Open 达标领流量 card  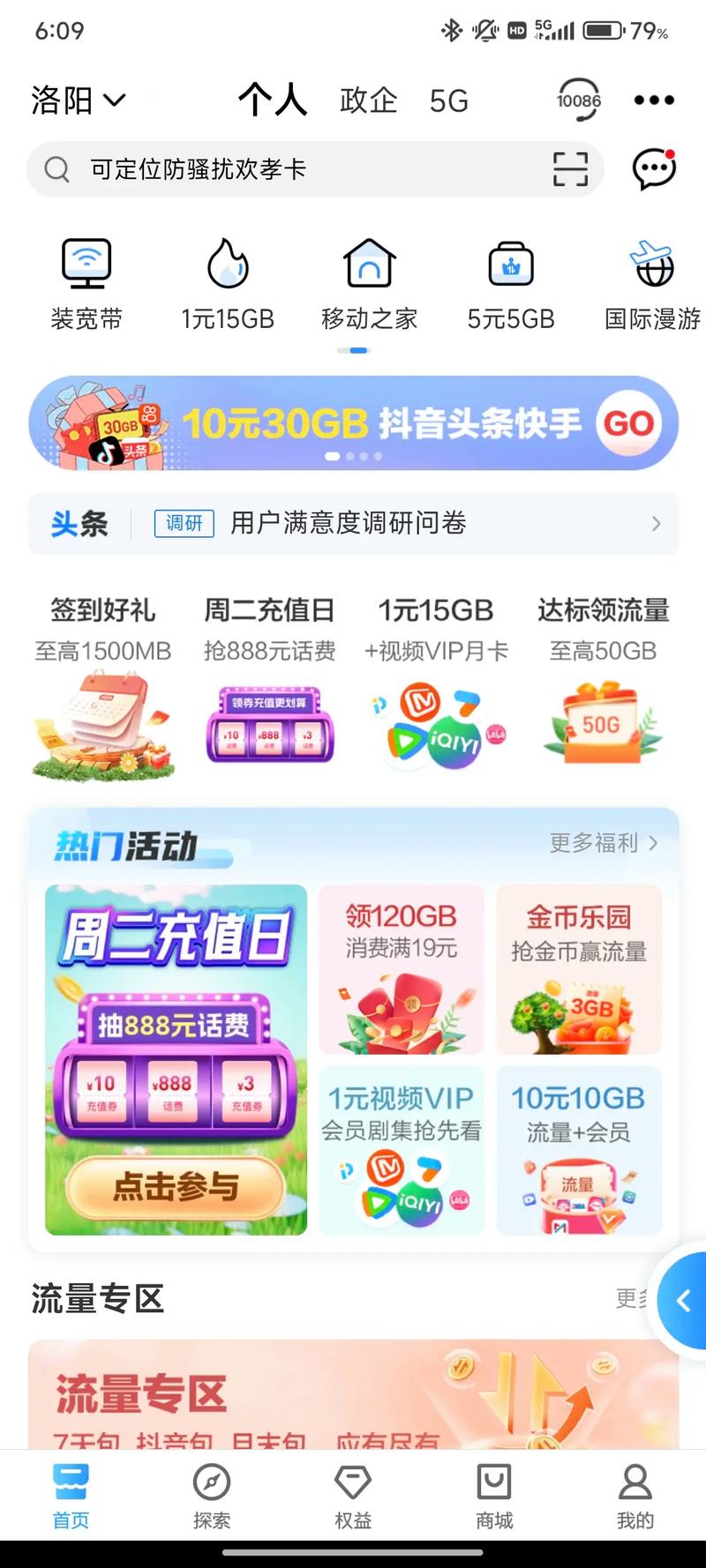(603, 688)
